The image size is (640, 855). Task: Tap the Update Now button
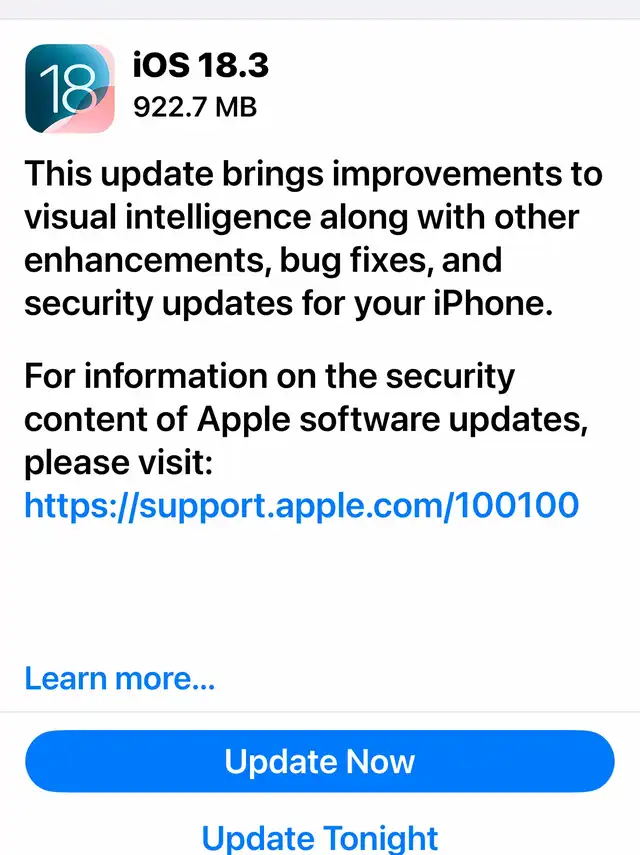click(x=319, y=762)
